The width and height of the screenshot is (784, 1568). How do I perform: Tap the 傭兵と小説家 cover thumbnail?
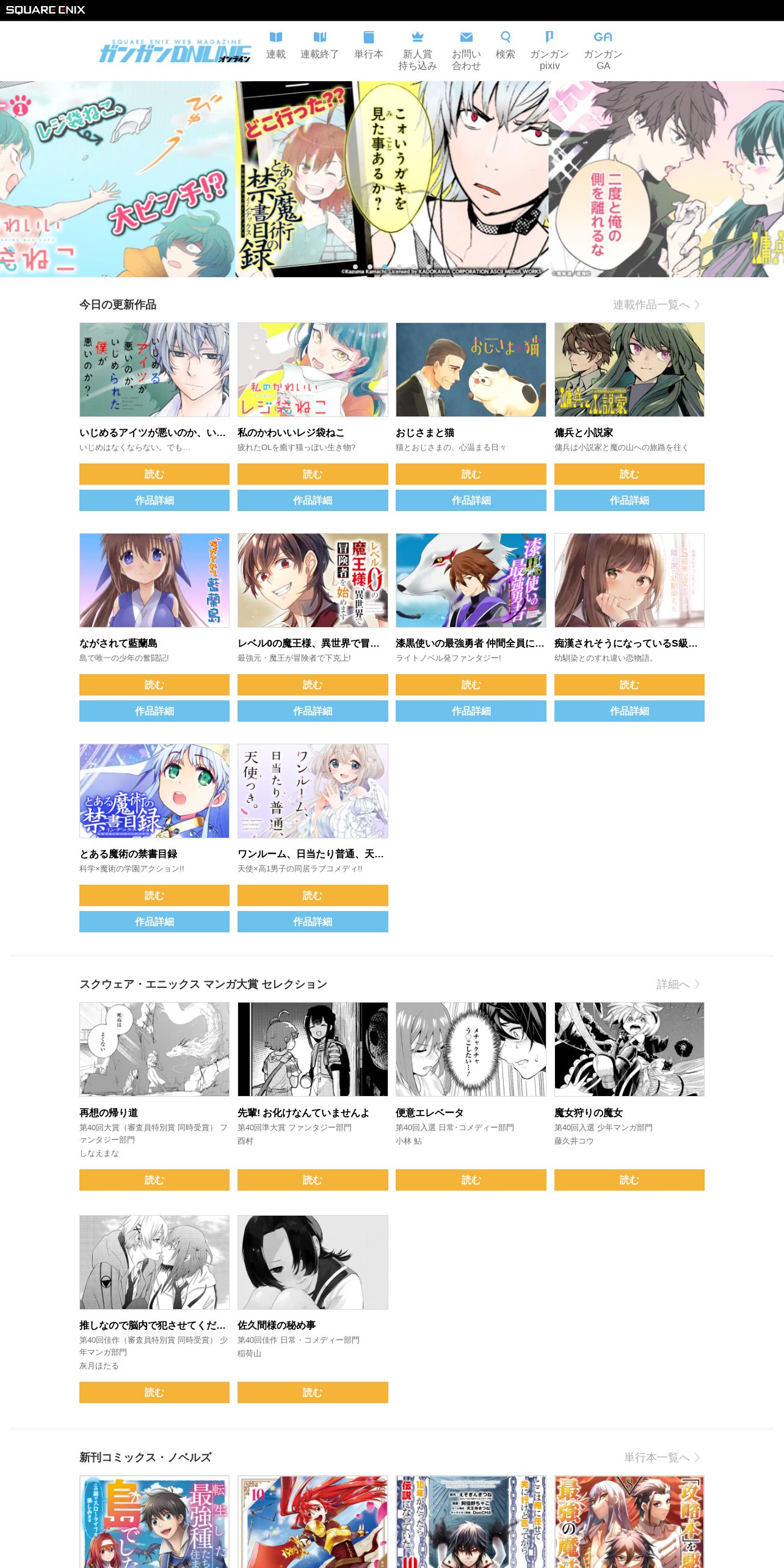click(629, 369)
